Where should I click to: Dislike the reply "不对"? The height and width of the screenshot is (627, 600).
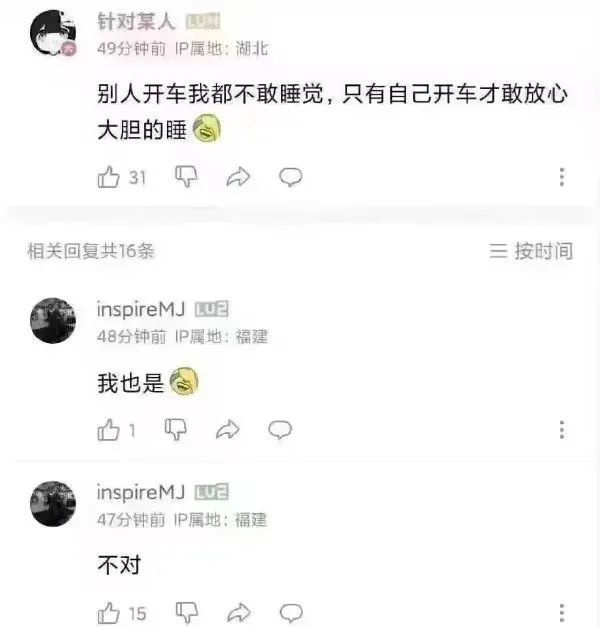[x=187, y=611]
